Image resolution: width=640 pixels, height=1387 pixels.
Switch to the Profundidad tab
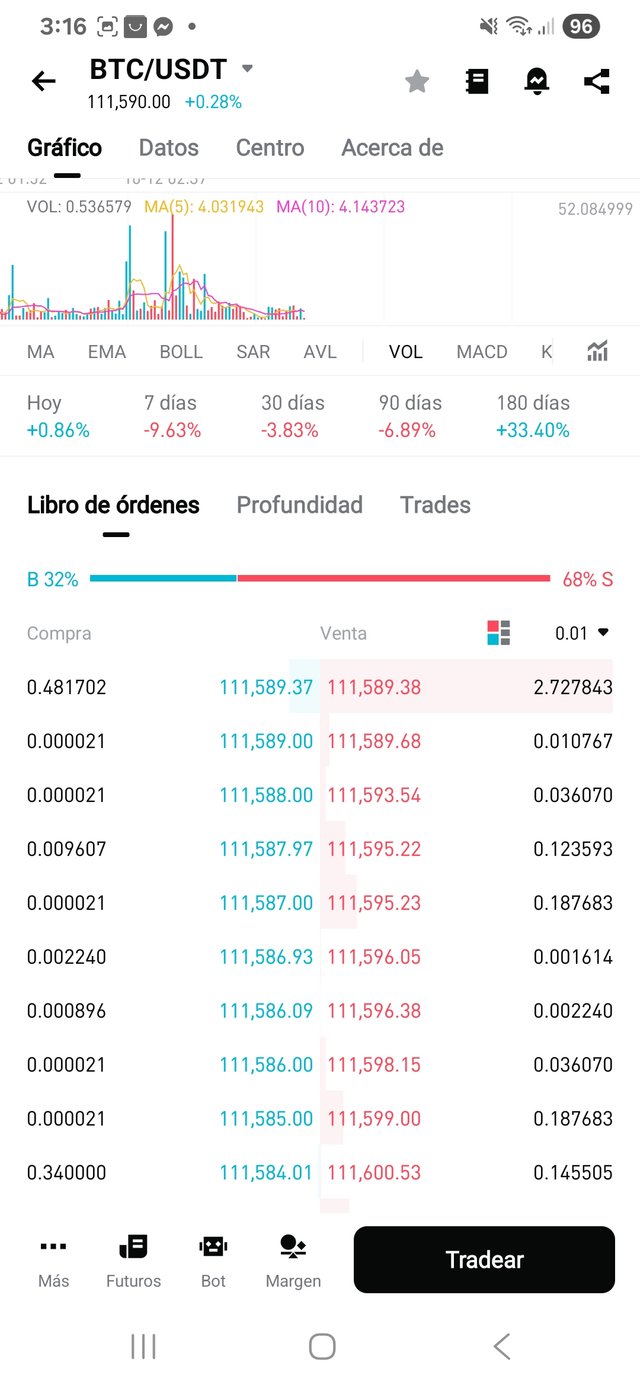pos(299,505)
